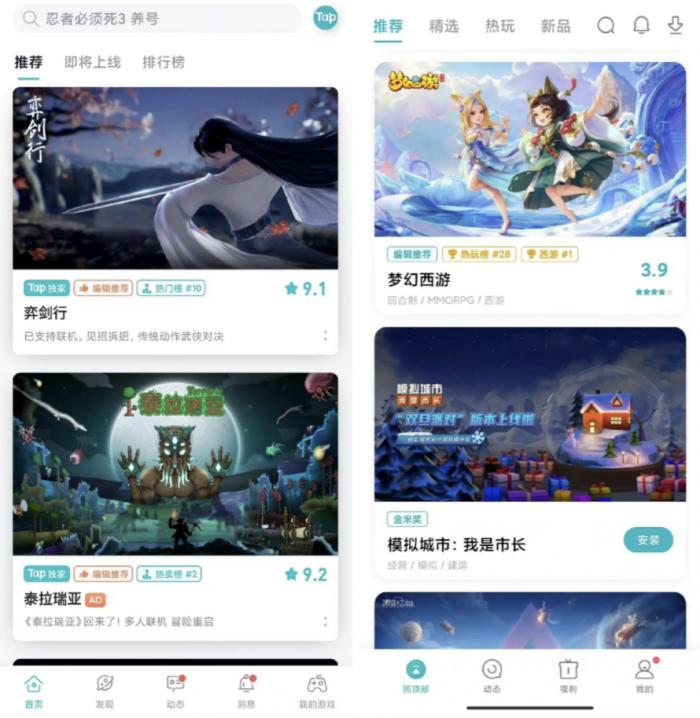Image resolution: width=700 pixels, height=718 pixels.
Task: Open the overflow menu on 泰拉瑞亚 card
Action: (325, 621)
